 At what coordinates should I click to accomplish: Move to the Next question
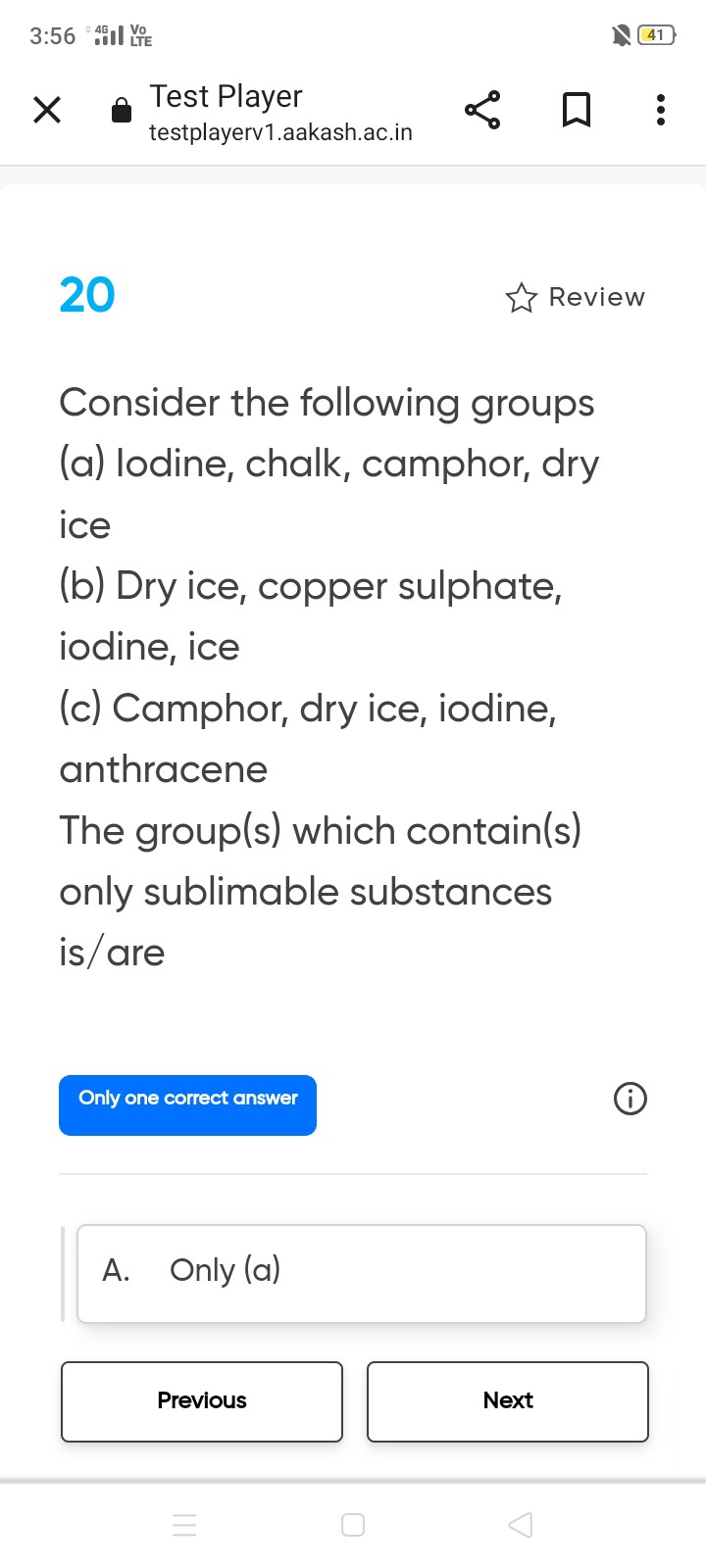point(507,1400)
